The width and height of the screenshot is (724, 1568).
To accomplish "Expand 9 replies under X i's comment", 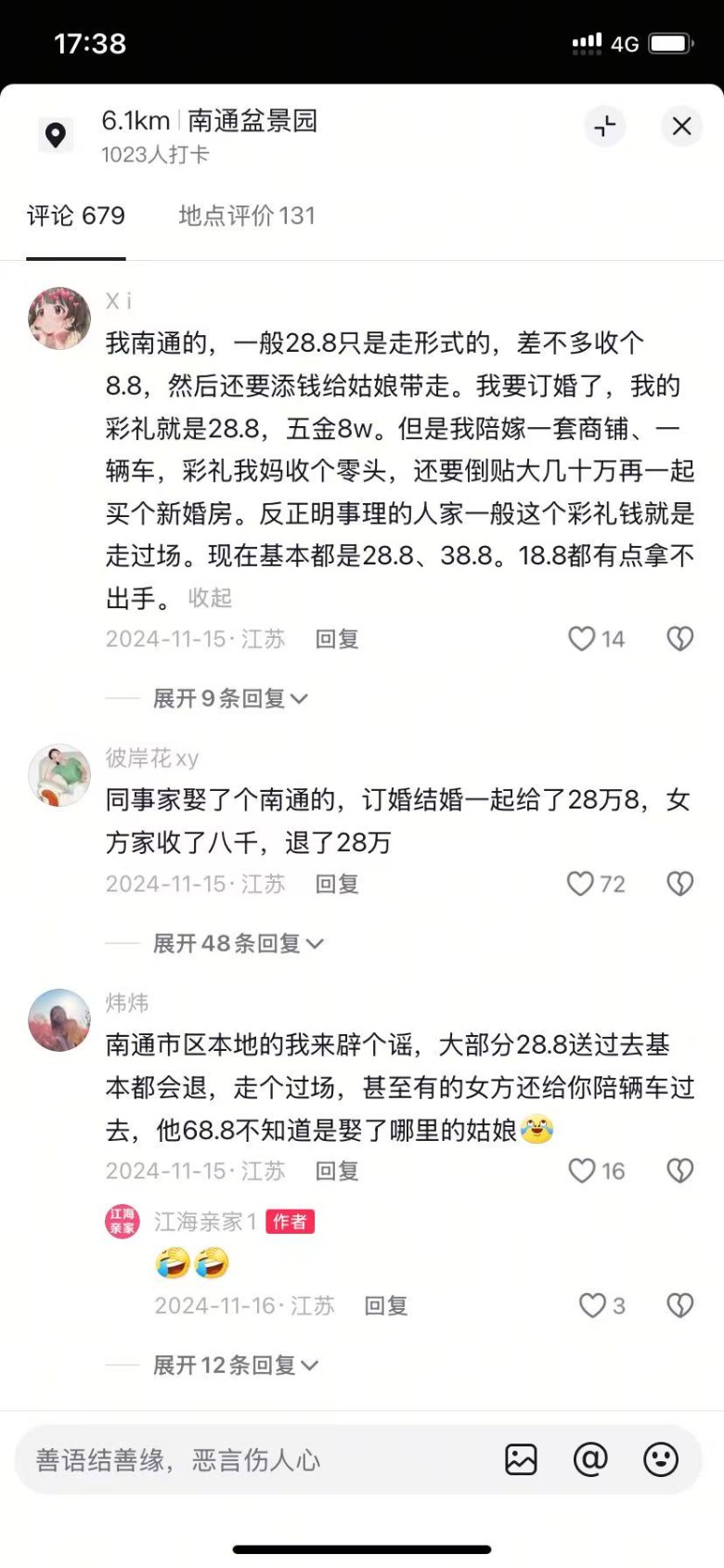I will click(229, 698).
